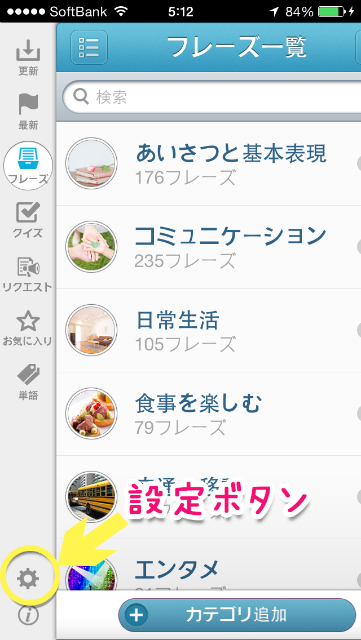Open エンタメ category
Viewport: 361px width, 640px height.
click(208, 569)
